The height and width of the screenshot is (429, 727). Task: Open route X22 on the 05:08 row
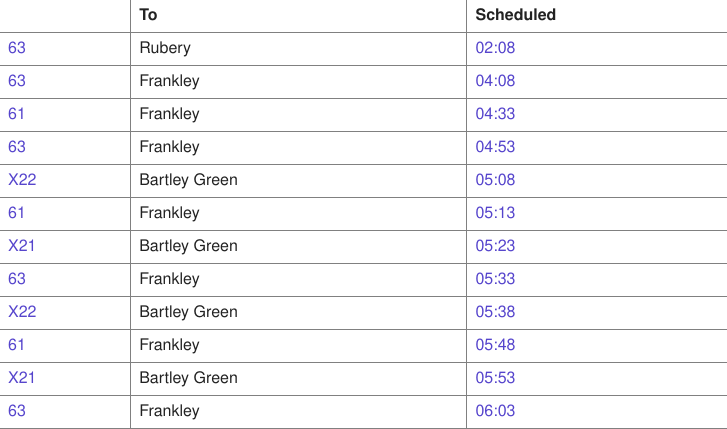tap(22, 180)
